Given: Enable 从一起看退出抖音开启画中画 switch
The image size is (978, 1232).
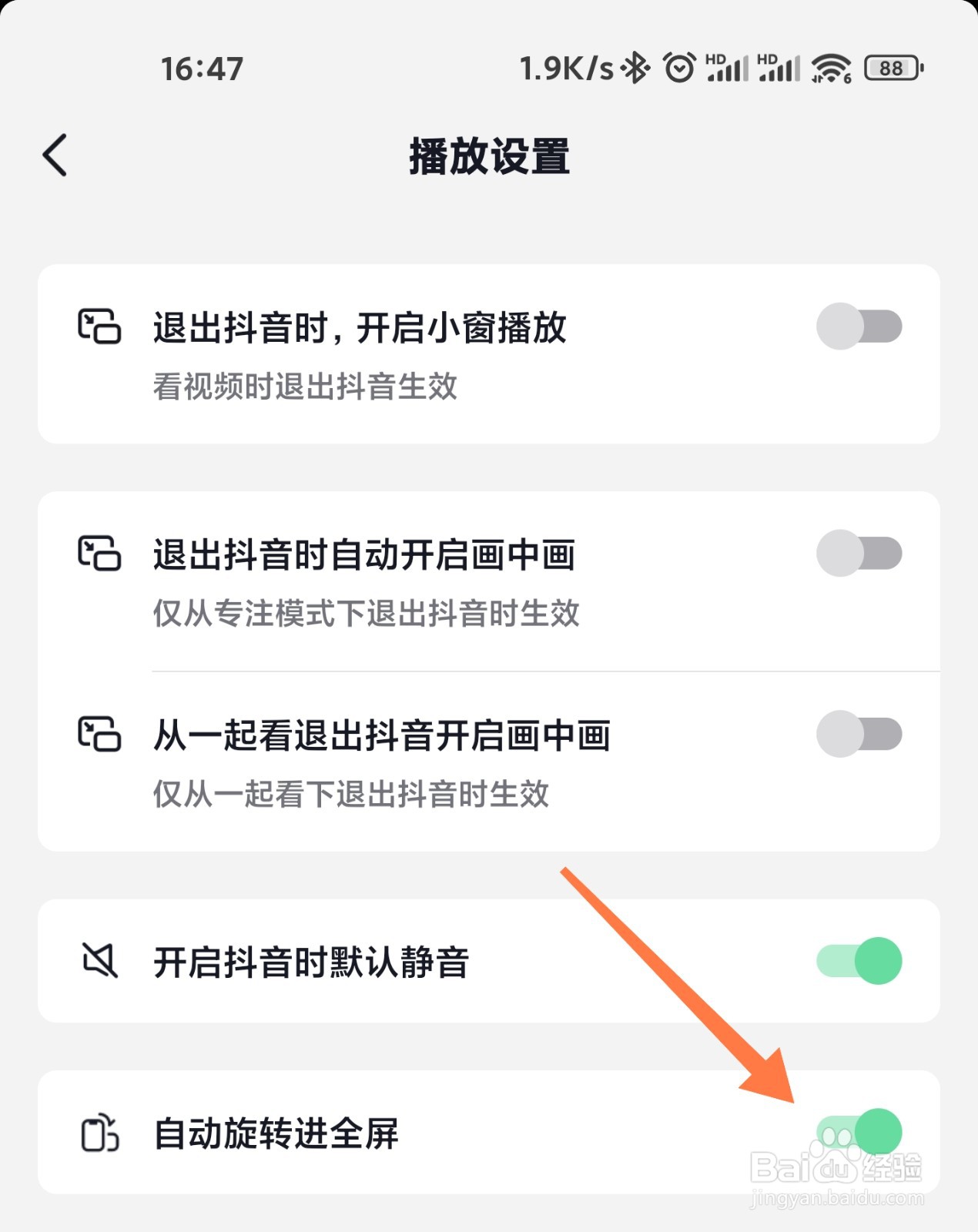Looking at the screenshot, I should click(859, 735).
